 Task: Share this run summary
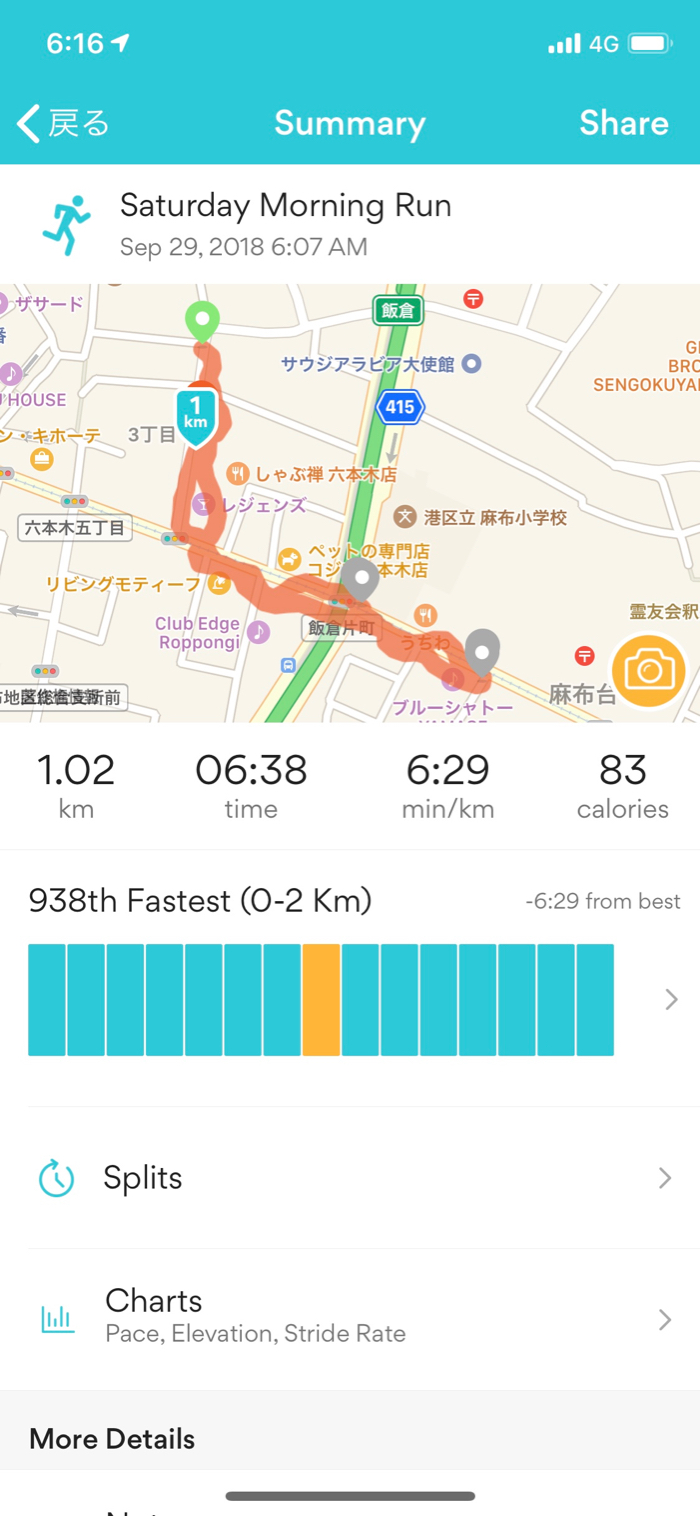[623, 123]
